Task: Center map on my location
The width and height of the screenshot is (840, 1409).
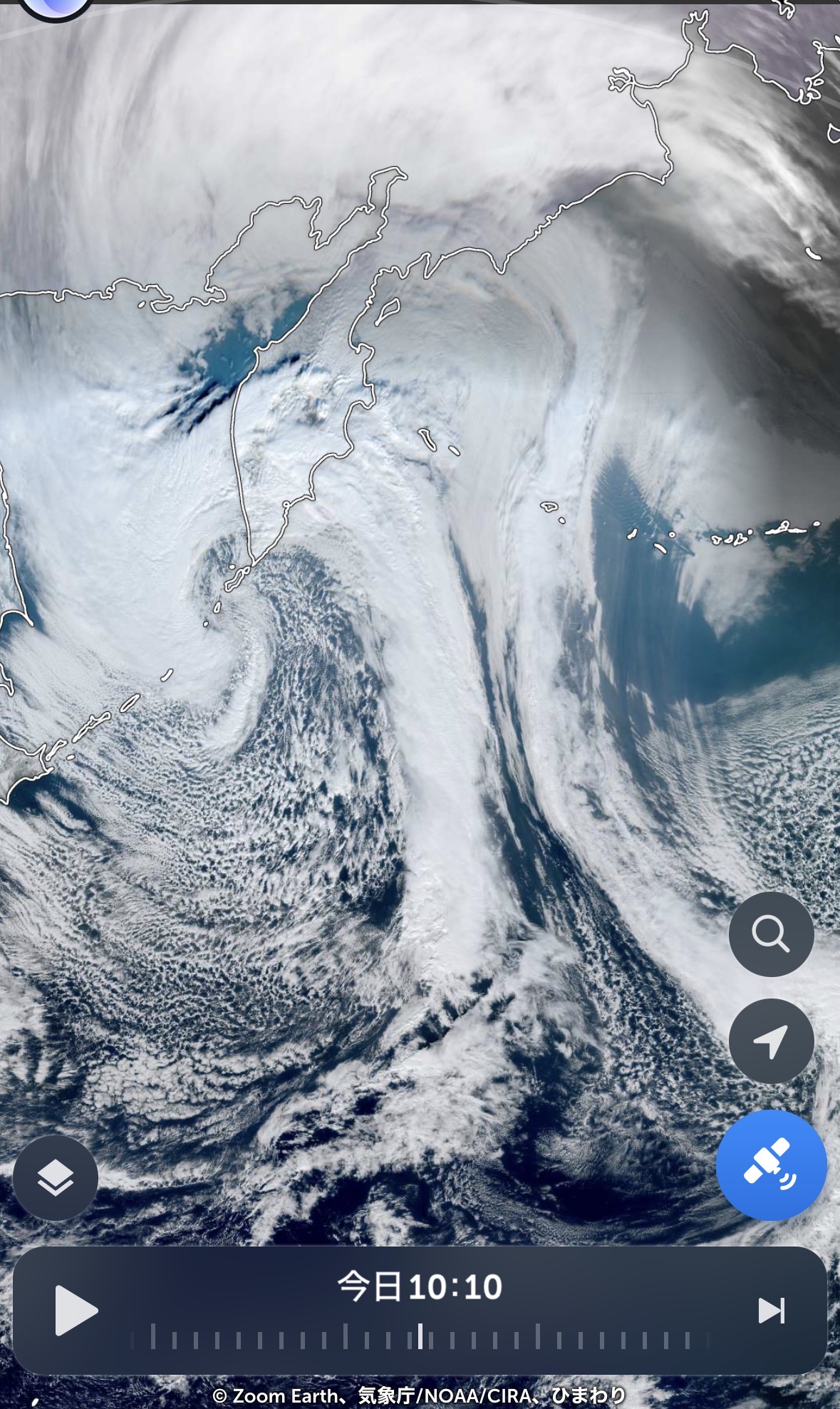Action: [x=771, y=1041]
